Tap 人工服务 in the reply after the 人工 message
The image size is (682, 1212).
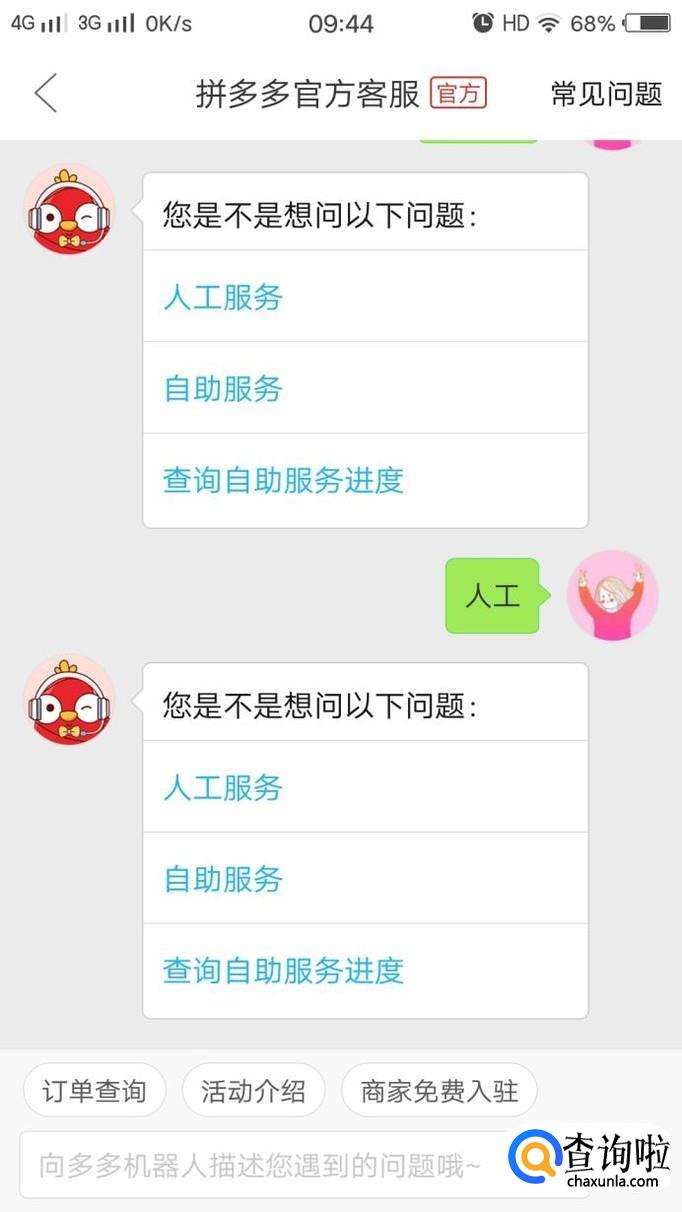(223, 788)
